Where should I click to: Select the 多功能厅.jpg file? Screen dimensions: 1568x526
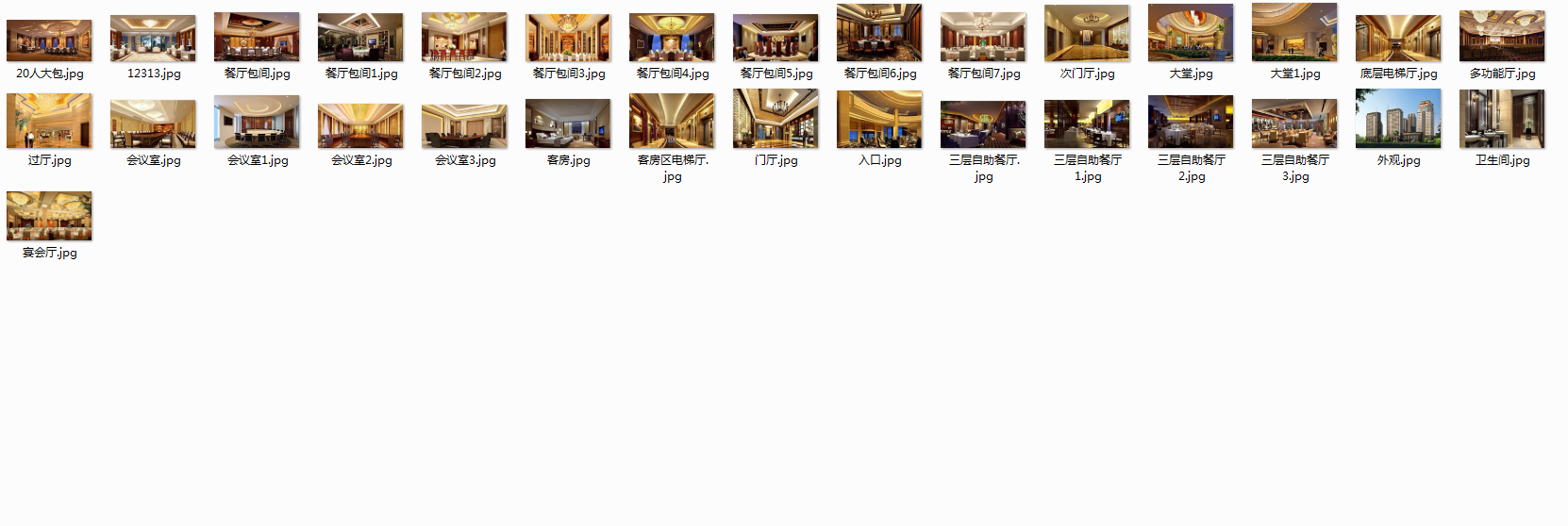point(1502,37)
